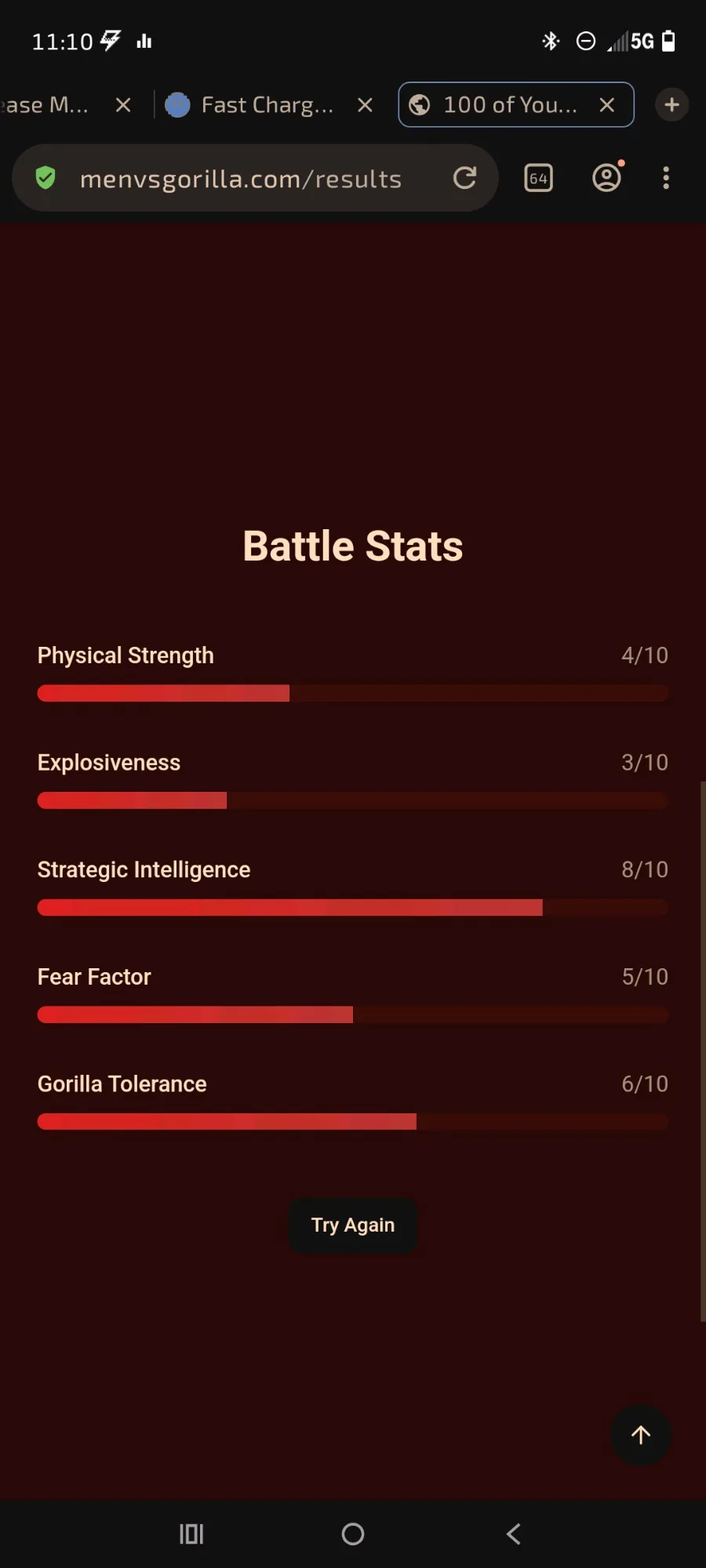Screen dimensions: 706x1568
Task: Close the 100 of You… tab
Action: click(607, 105)
